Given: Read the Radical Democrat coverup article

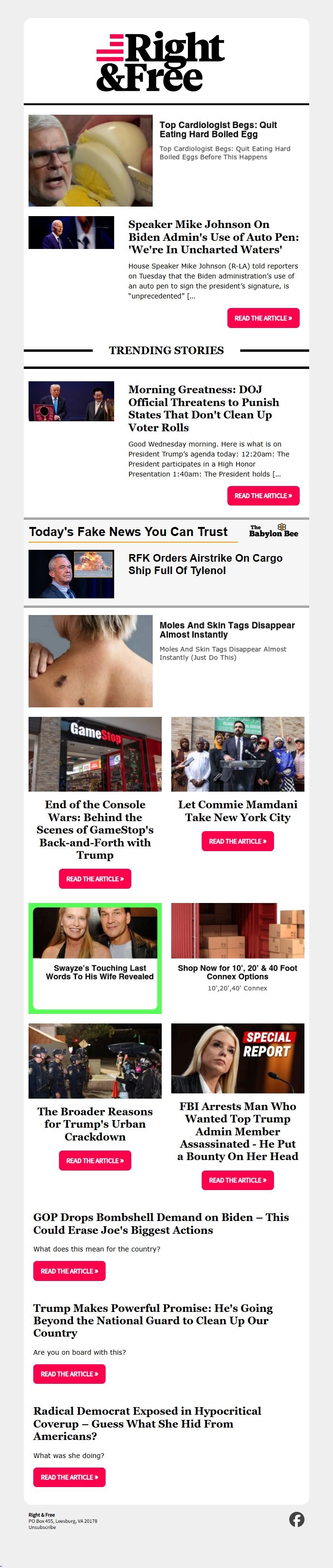Looking at the screenshot, I should tap(69, 1477).
